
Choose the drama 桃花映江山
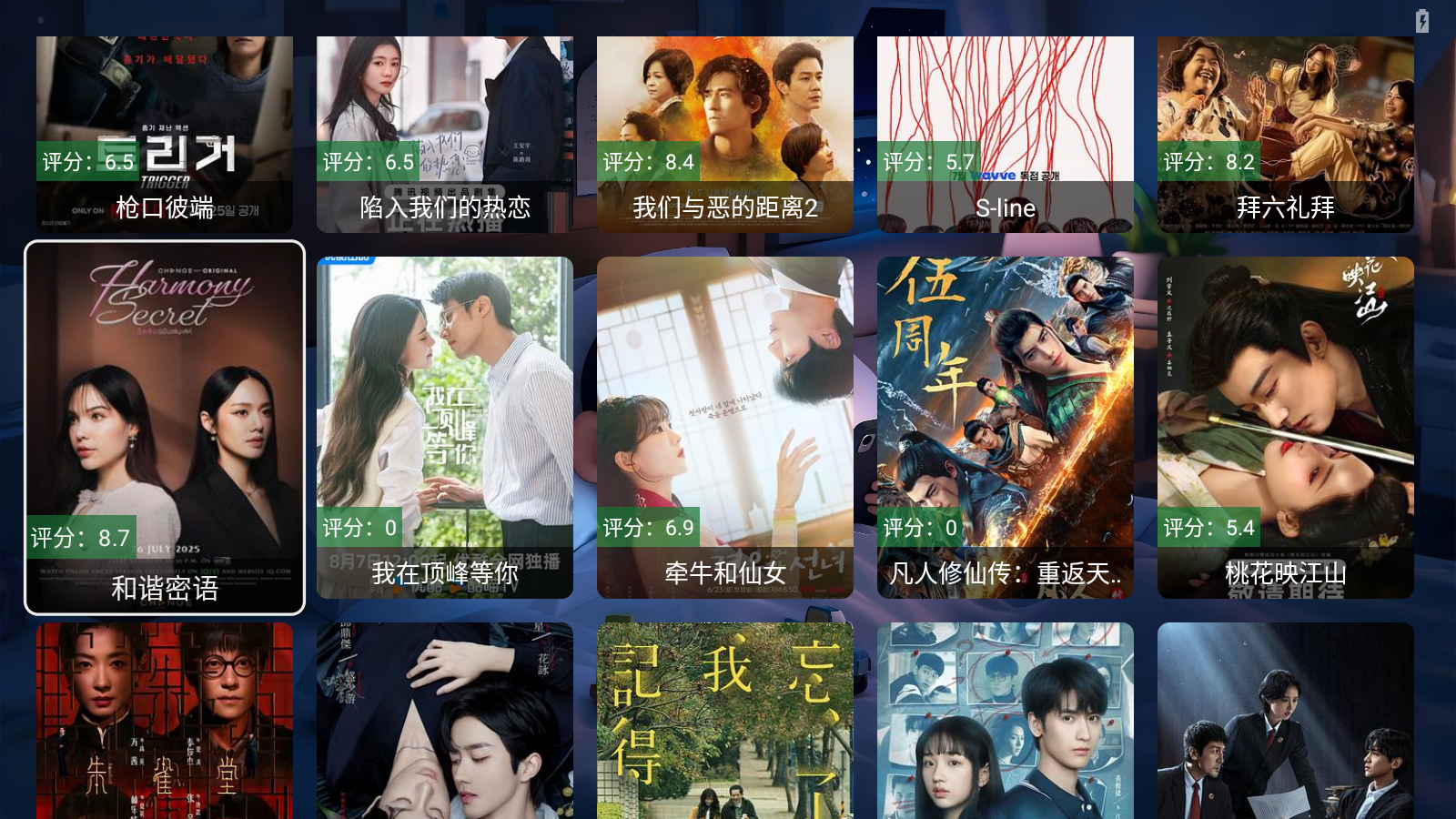coord(1286,428)
